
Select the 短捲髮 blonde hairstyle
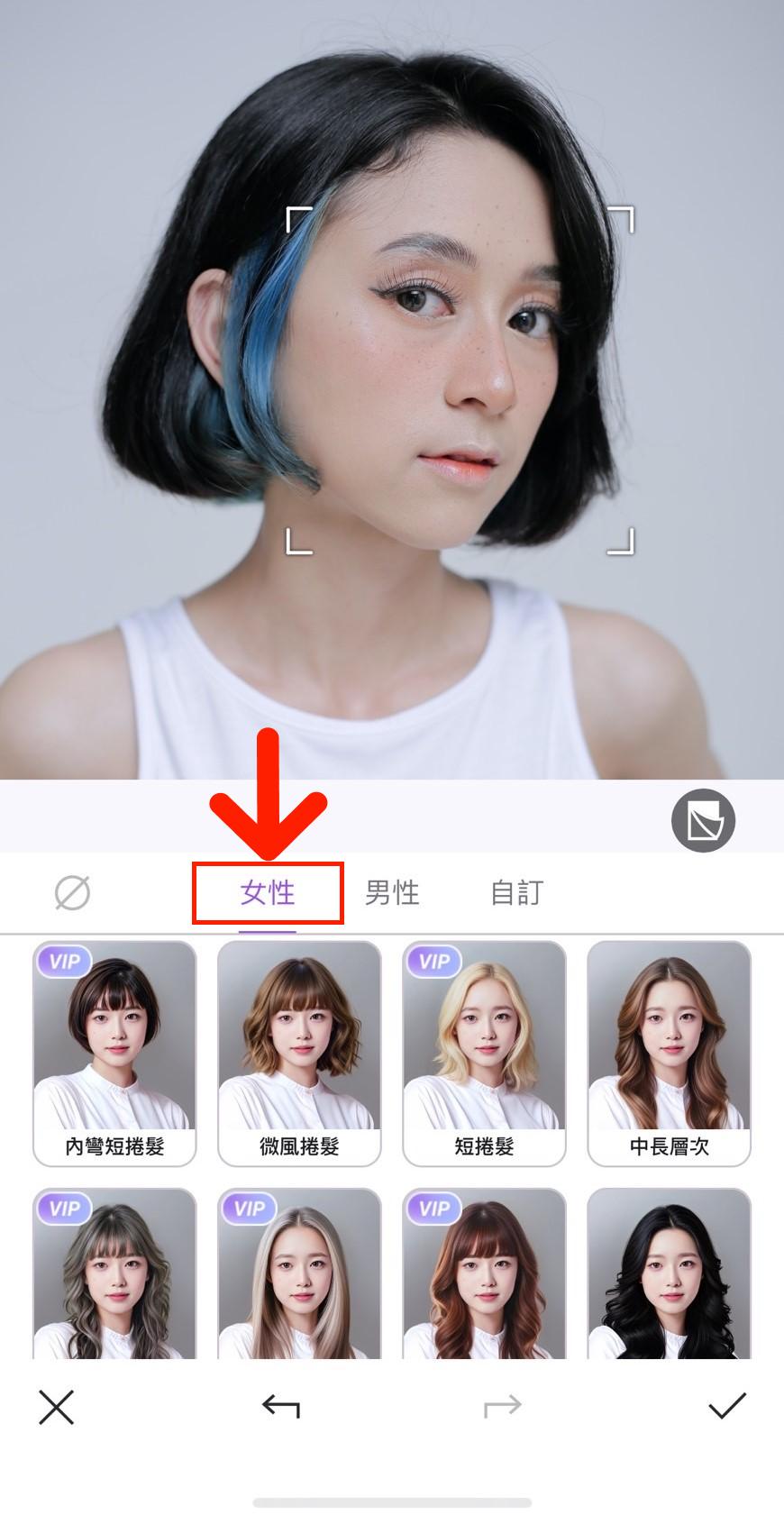(x=484, y=1053)
